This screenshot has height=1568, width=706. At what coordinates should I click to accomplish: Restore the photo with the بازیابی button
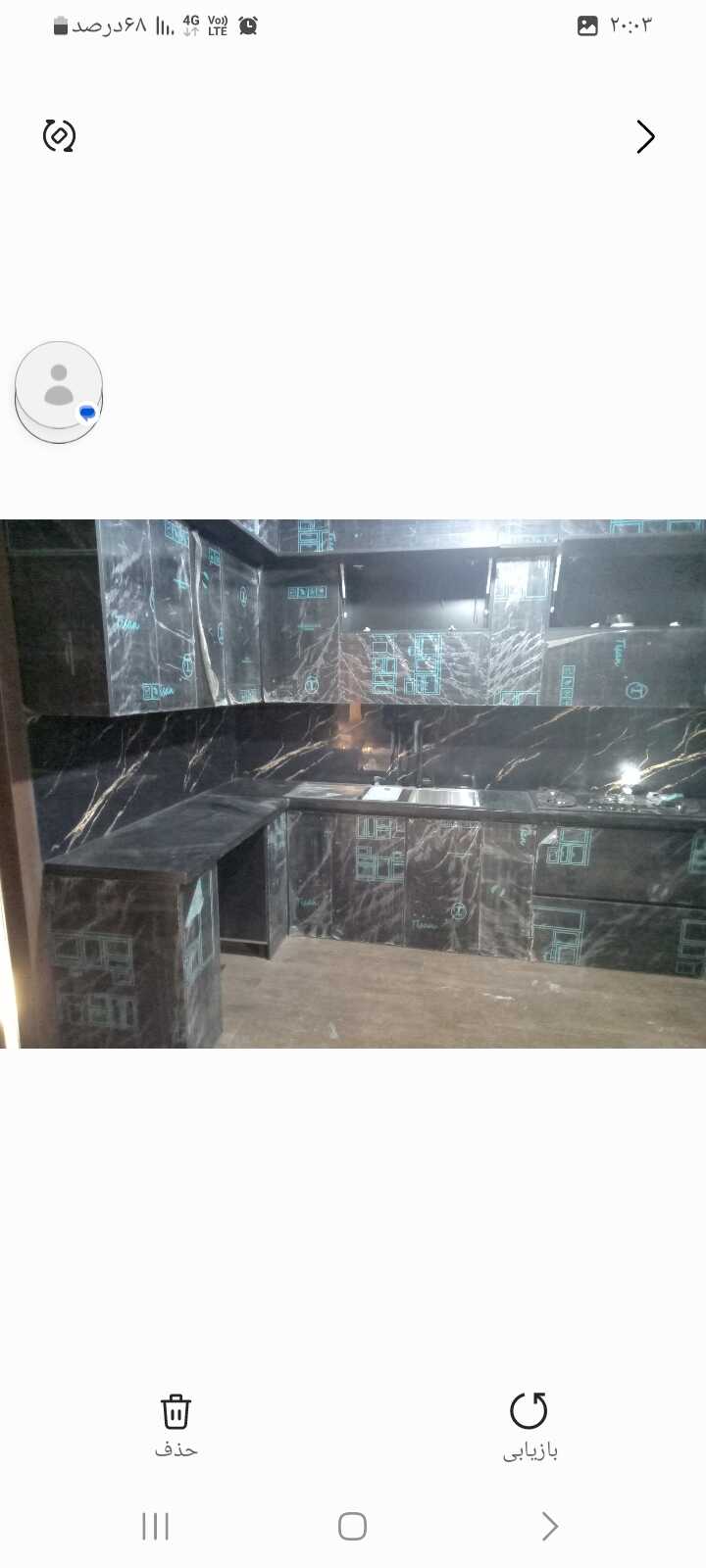529,1426
